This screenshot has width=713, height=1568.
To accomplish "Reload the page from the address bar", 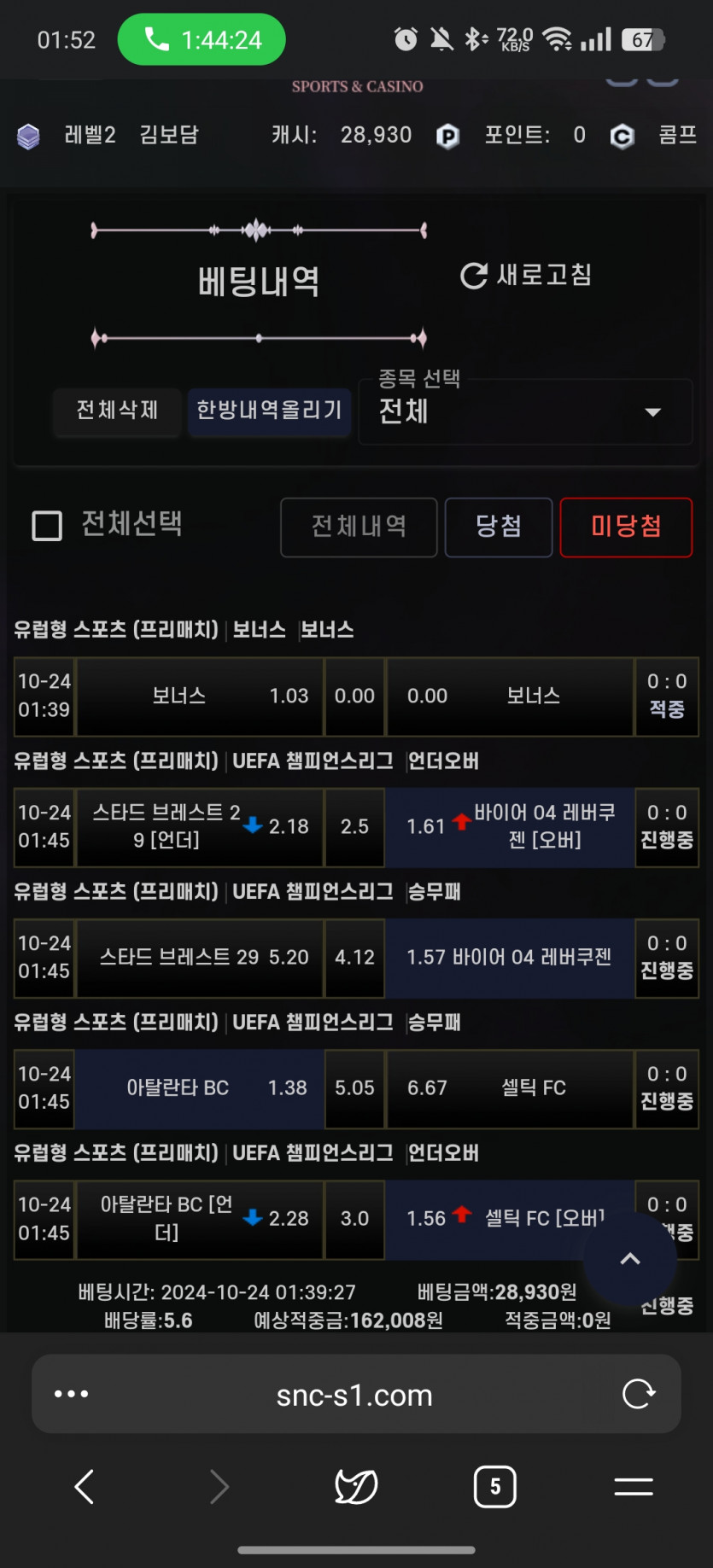I will pos(638,1395).
